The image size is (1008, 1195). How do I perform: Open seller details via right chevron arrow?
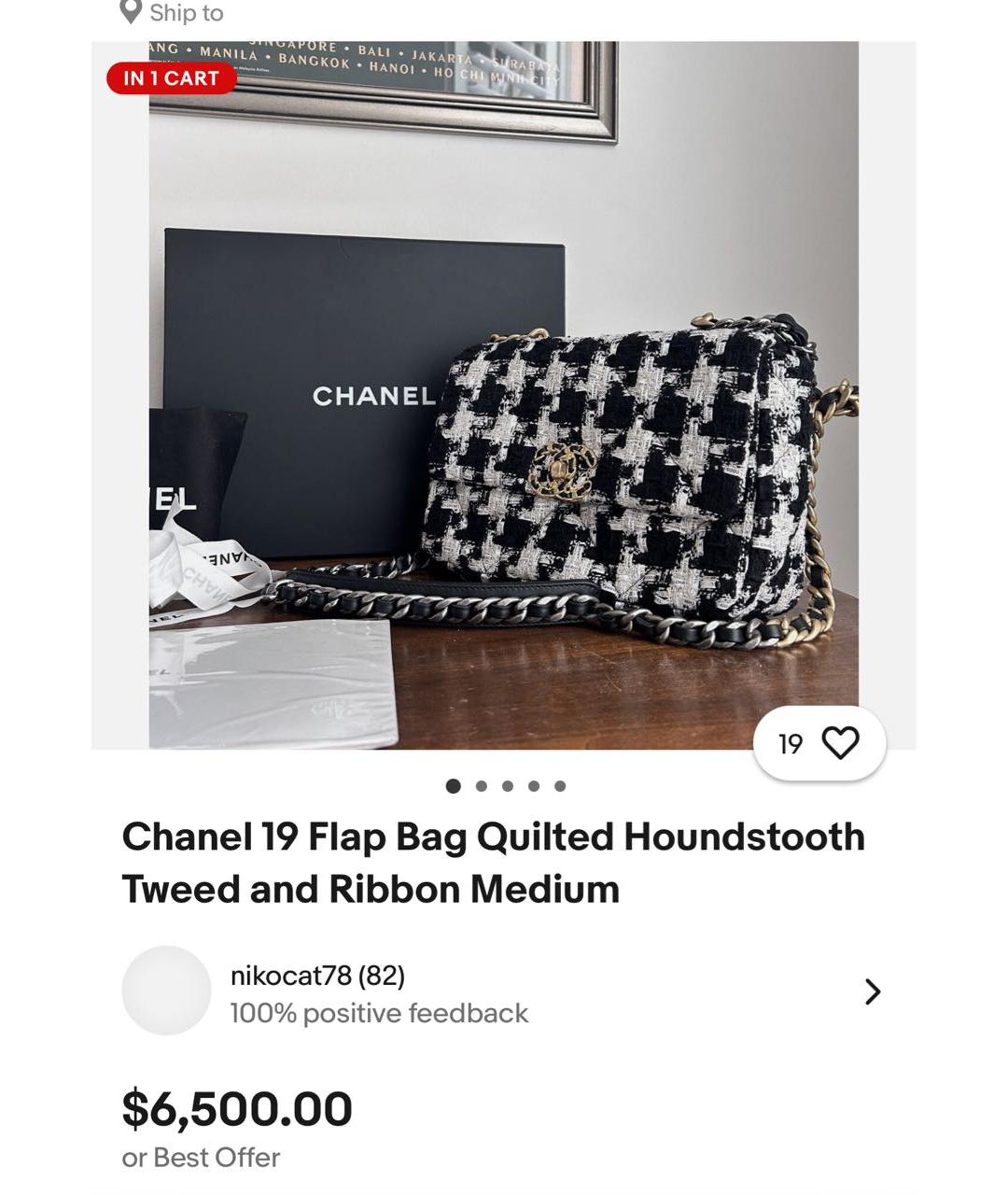[x=871, y=991]
